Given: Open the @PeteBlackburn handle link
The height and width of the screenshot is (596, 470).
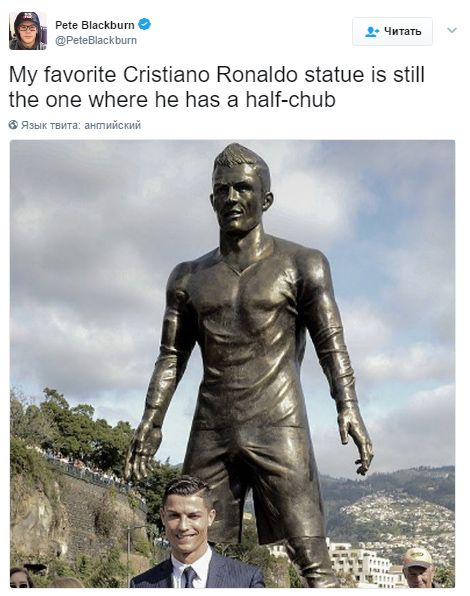Looking at the screenshot, I should tap(96, 40).
